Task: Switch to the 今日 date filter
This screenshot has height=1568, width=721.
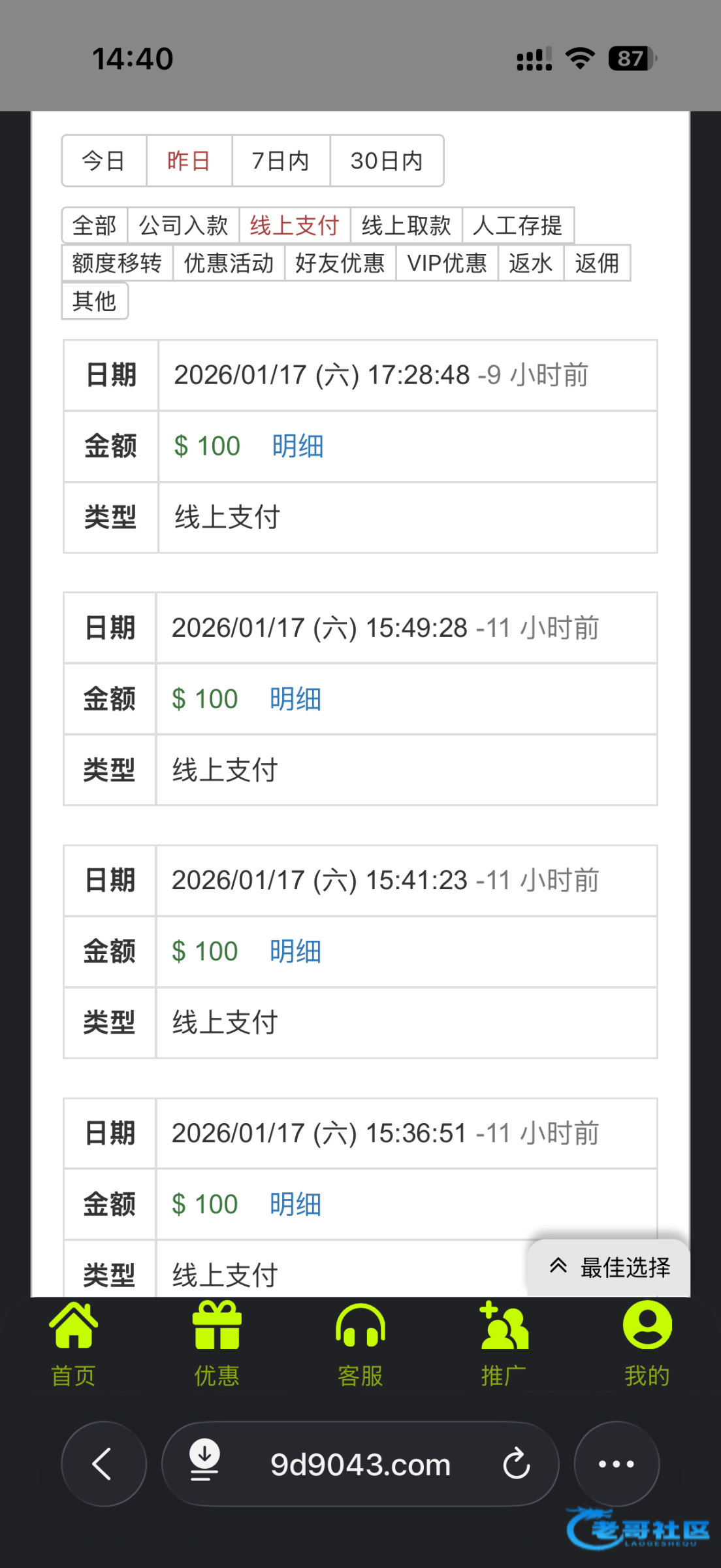Action: tap(103, 161)
